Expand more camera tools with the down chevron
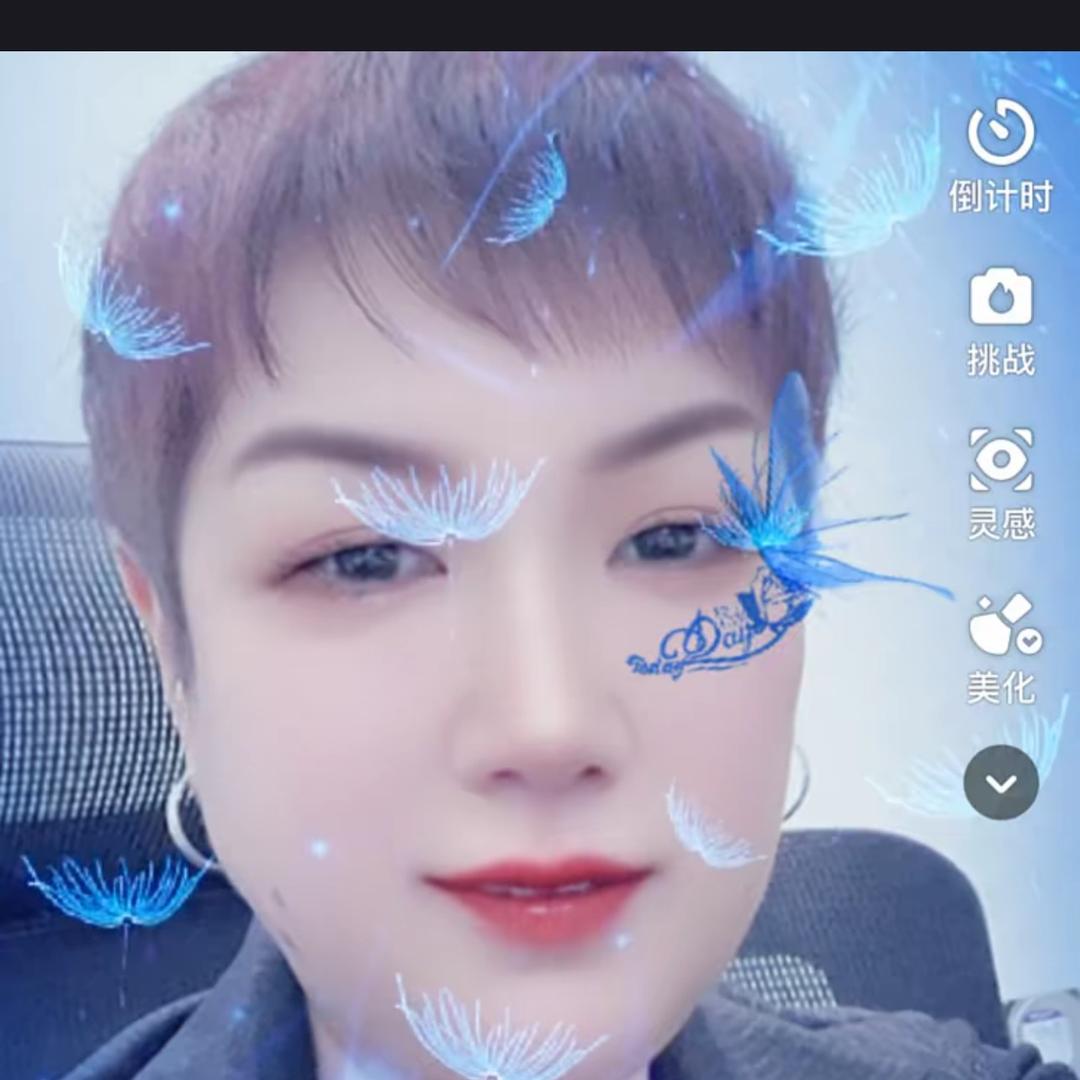This screenshot has height=1080, width=1080. (x=1001, y=783)
